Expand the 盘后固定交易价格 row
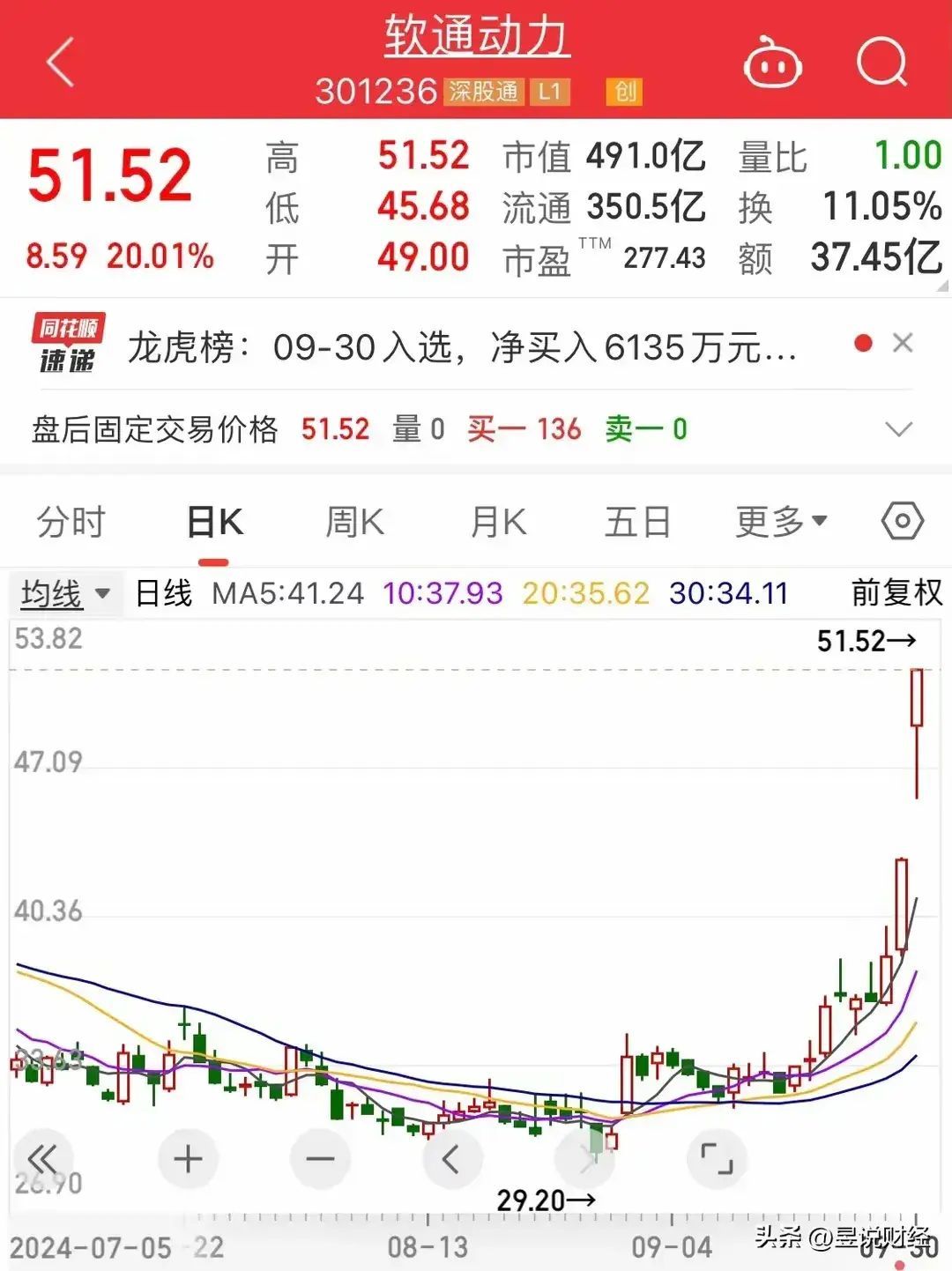The image size is (952, 1271). click(898, 429)
